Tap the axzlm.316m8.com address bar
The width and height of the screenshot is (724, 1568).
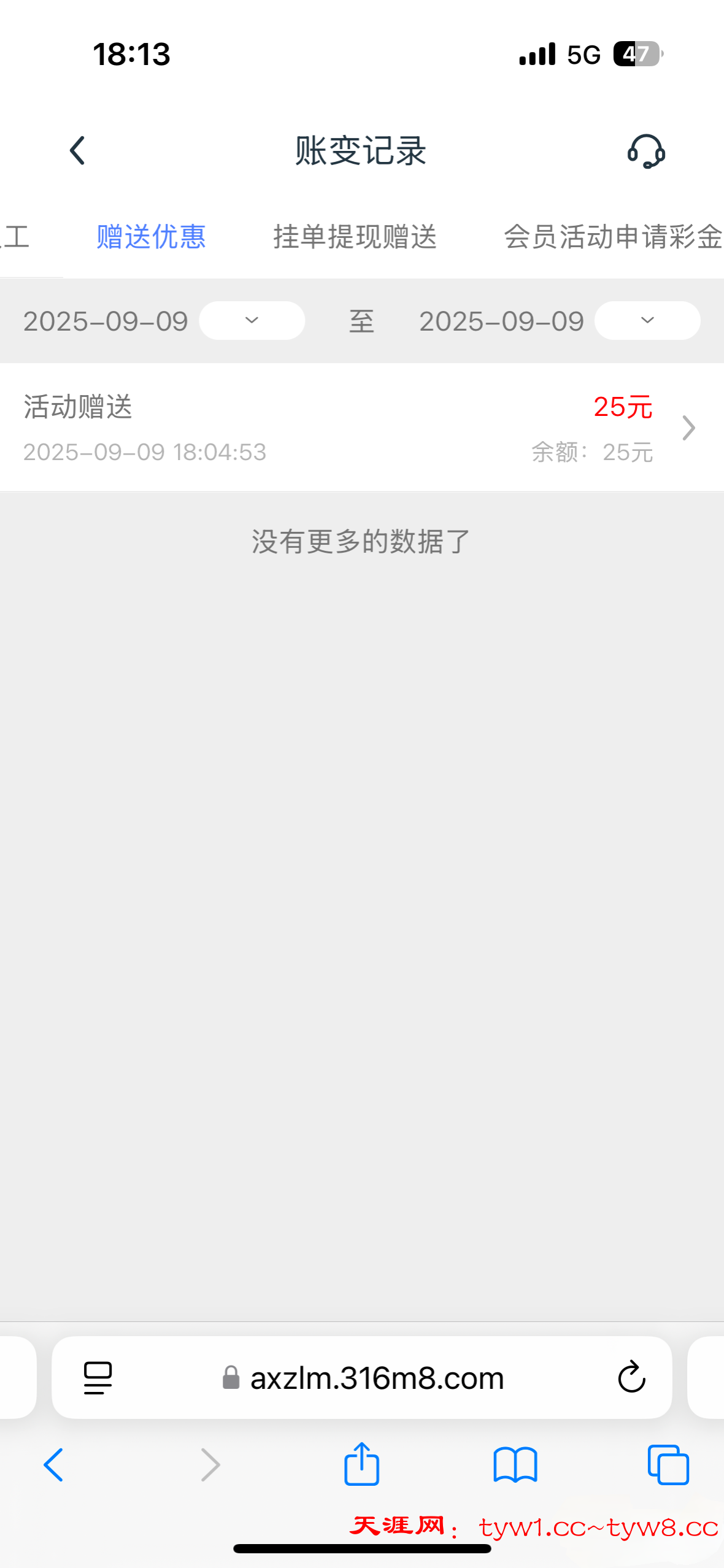coord(375,1378)
